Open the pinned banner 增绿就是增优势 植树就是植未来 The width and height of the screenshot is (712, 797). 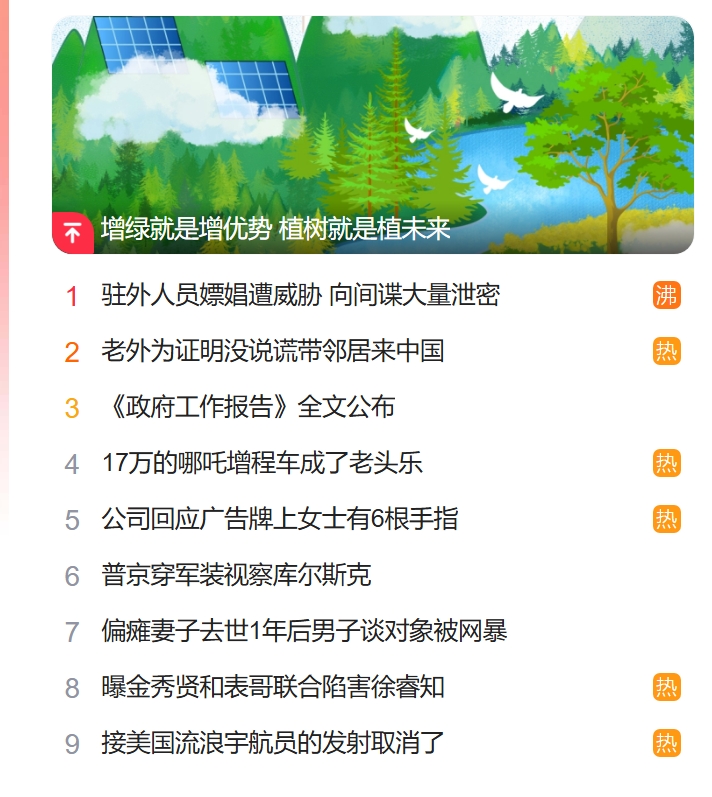275,229
